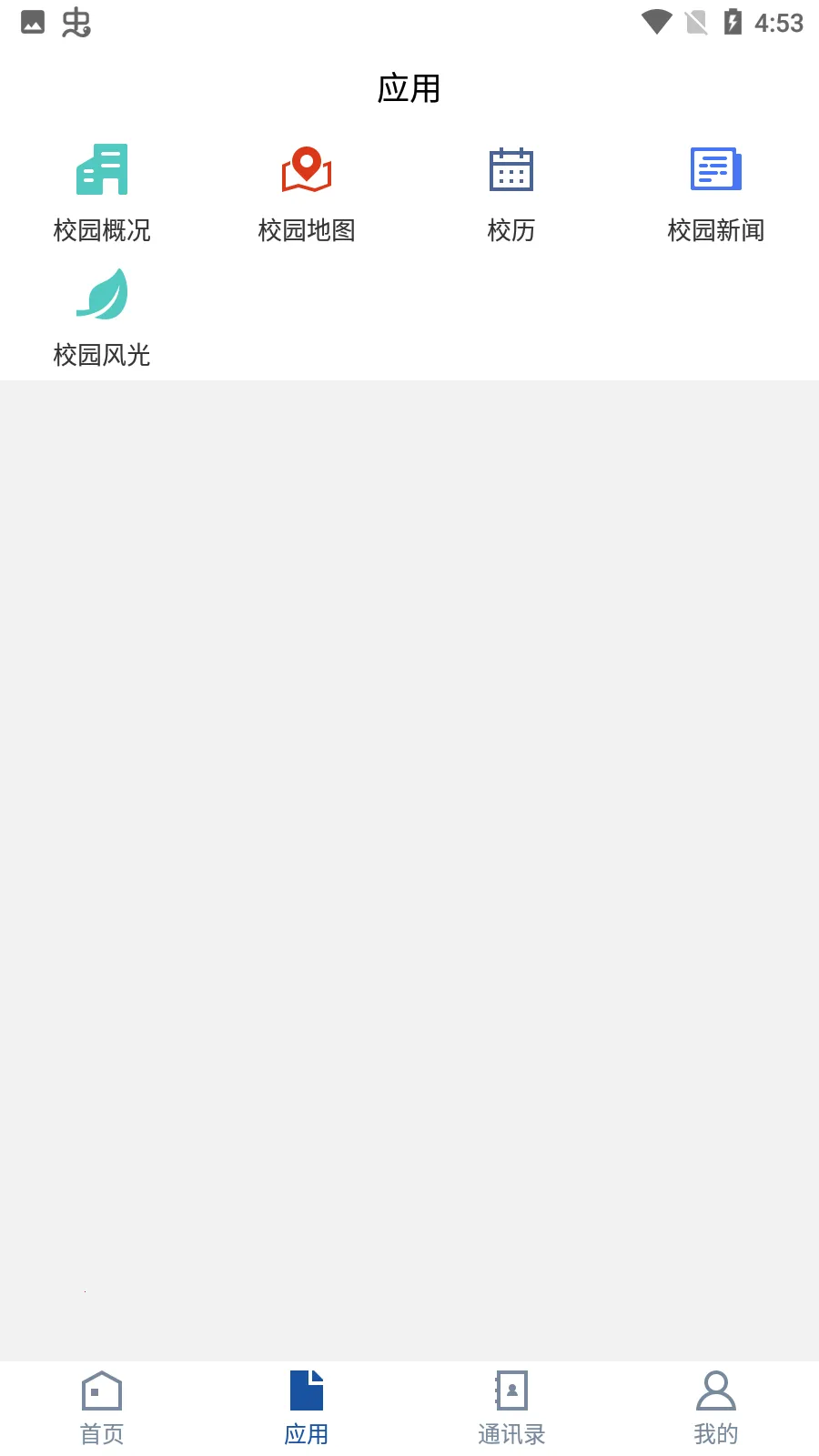Click the 校历 label

[511, 231]
